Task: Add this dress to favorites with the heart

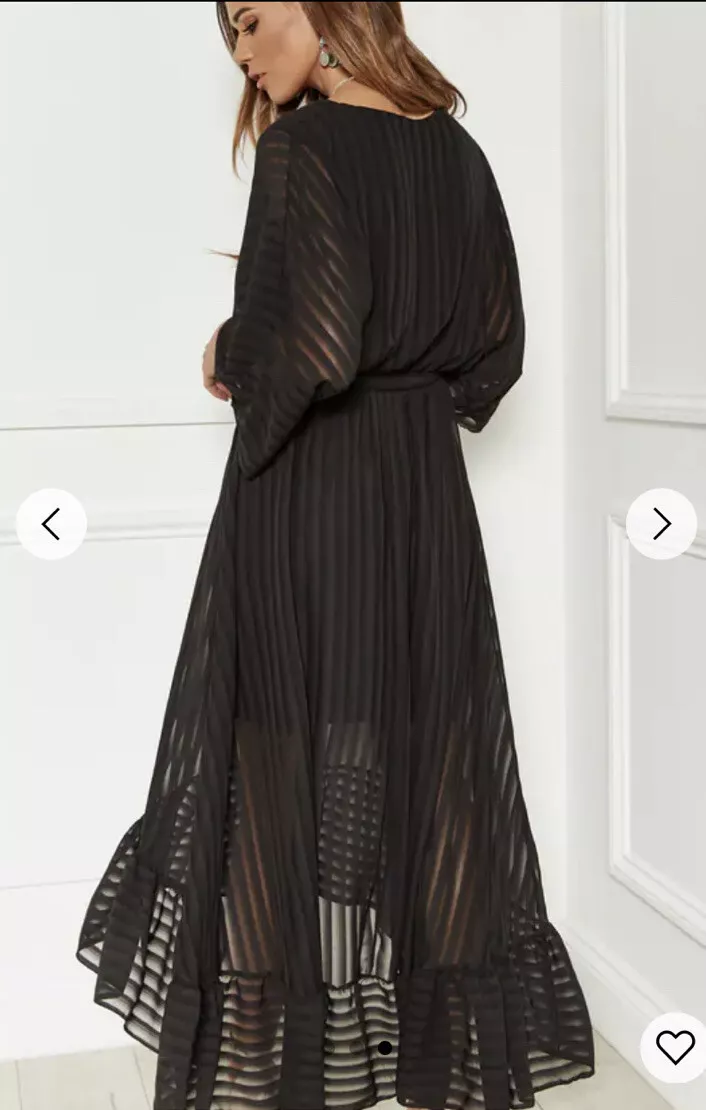Action: tap(675, 1047)
